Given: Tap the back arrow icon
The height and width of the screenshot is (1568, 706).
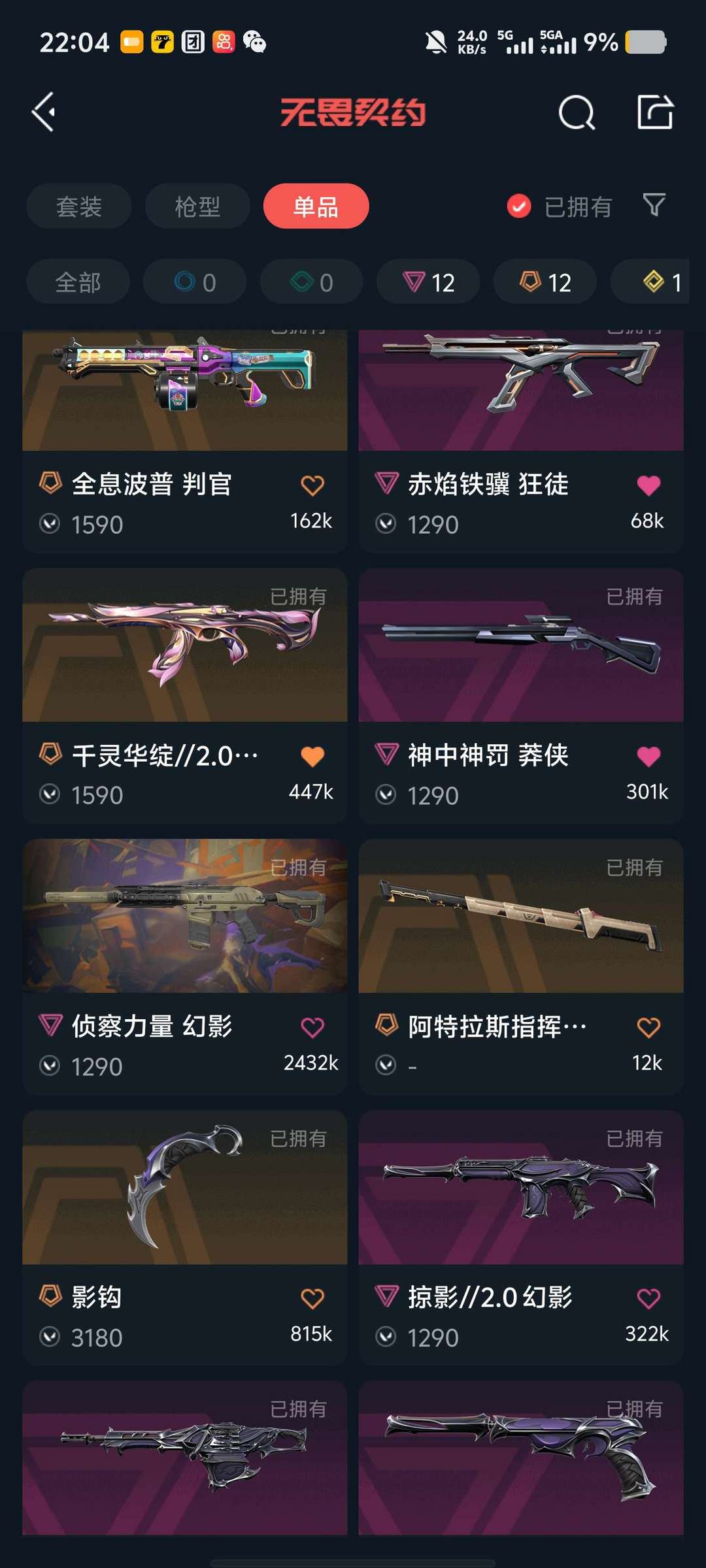Looking at the screenshot, I should click(44, 112).
